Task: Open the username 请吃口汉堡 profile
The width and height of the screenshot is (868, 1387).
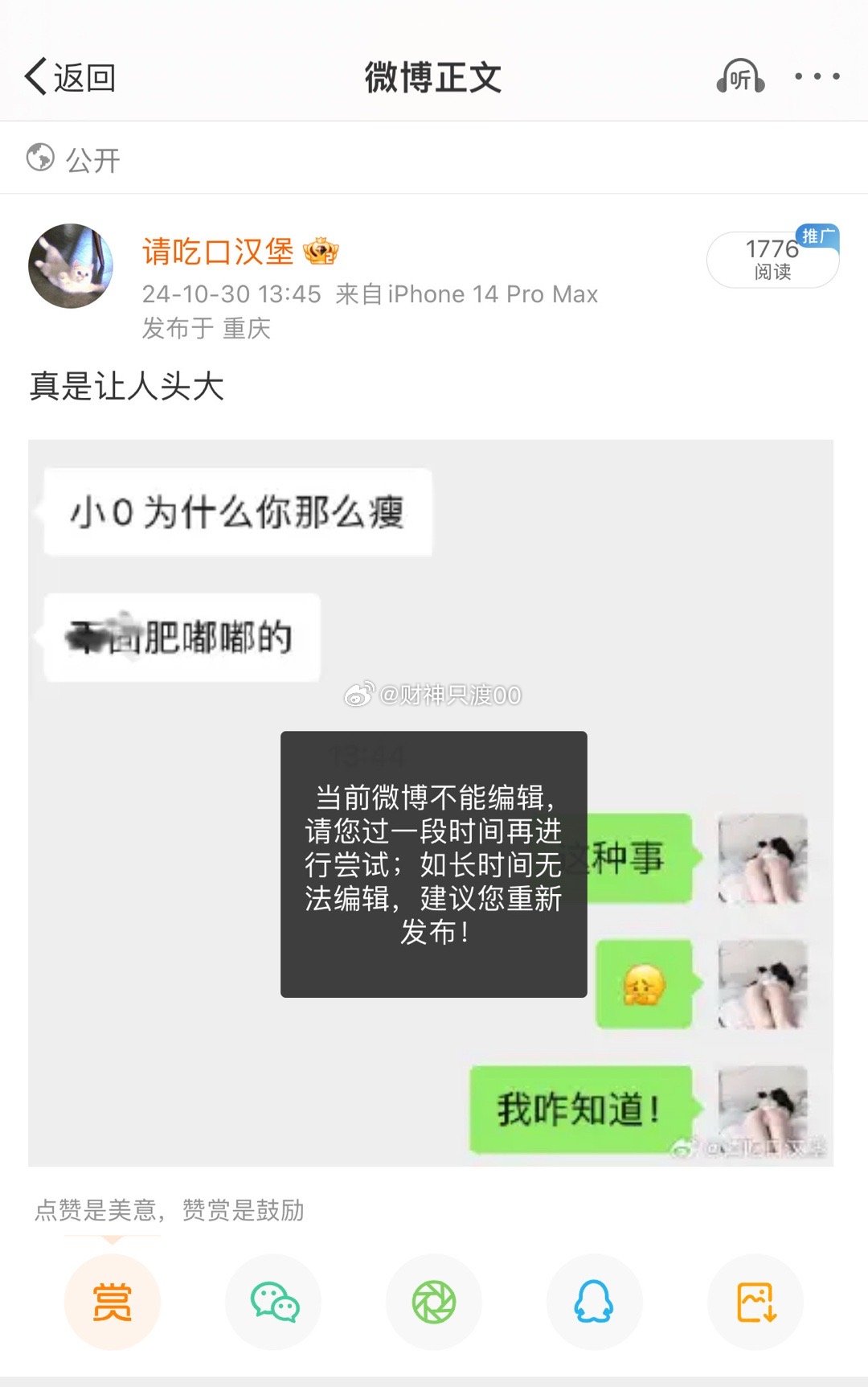Action: click(218, 252)
